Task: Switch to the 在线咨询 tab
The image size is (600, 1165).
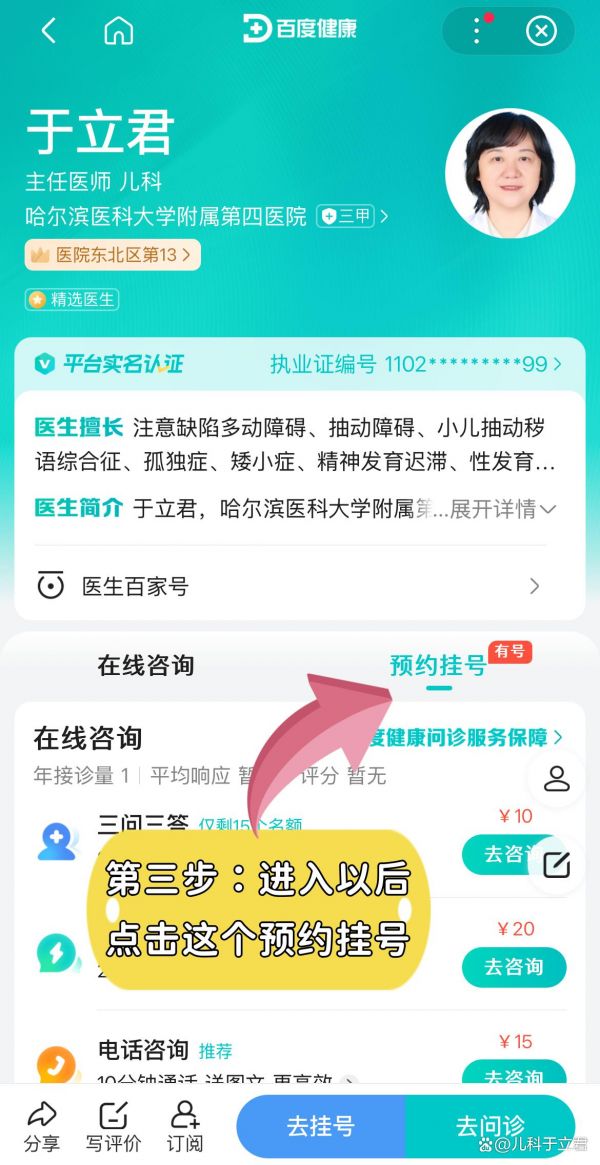Action: (x=146, y=665)
